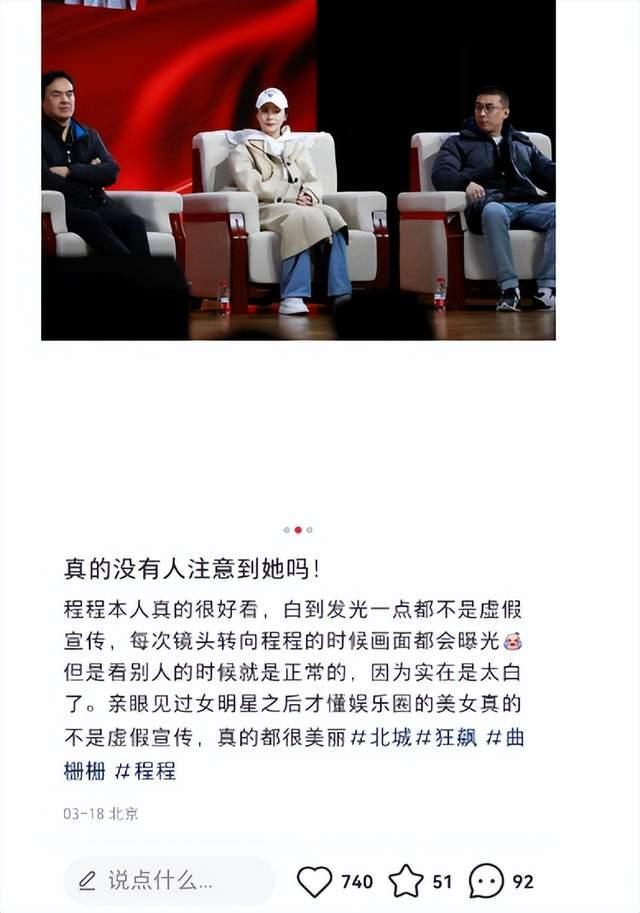The image size is (640, 913).
Task: Save the post with the star icon
Action: point(406,881)
